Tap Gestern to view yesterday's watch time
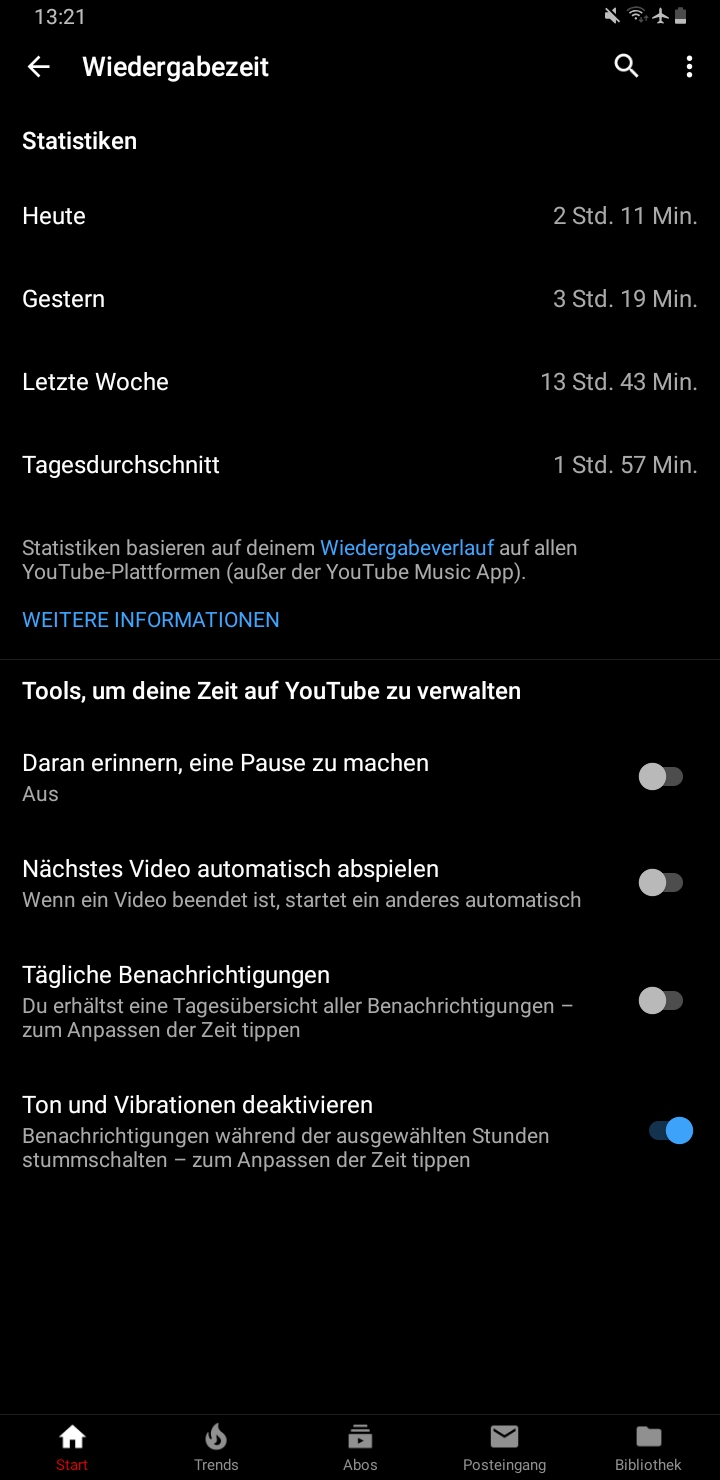 (x=360, y=298)
